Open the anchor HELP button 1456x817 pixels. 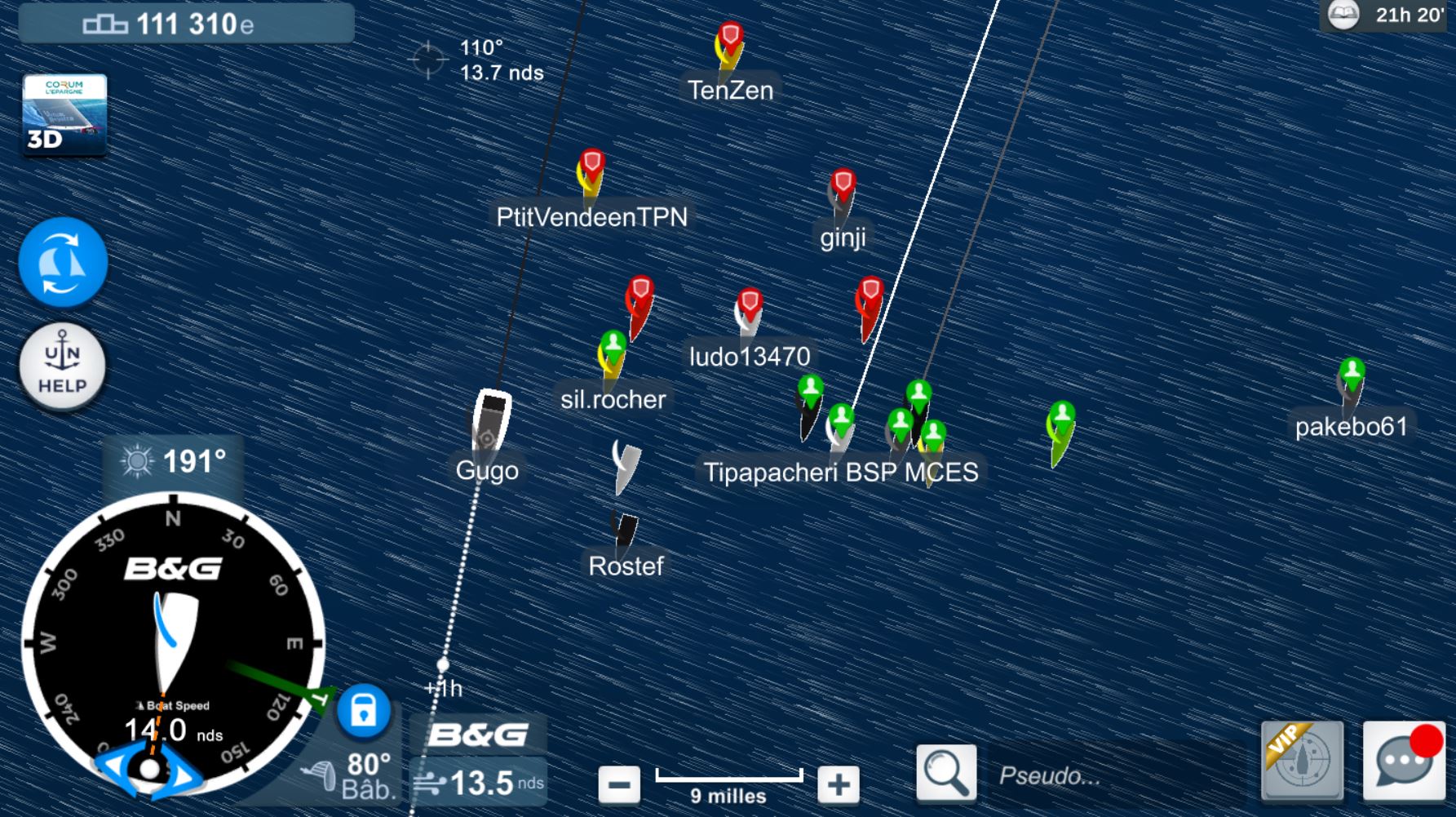coord(63,366)
